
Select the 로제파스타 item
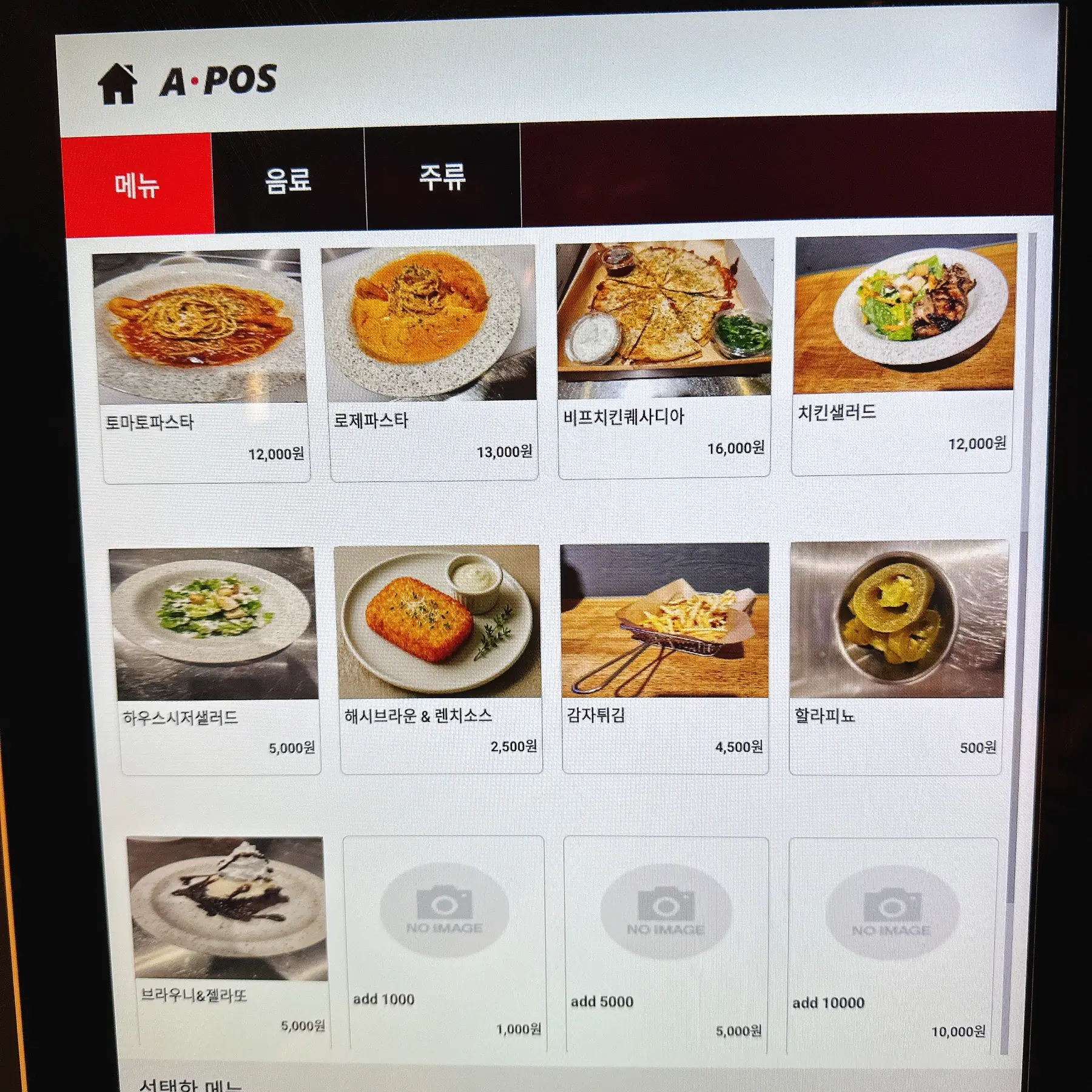coord(431,361)
